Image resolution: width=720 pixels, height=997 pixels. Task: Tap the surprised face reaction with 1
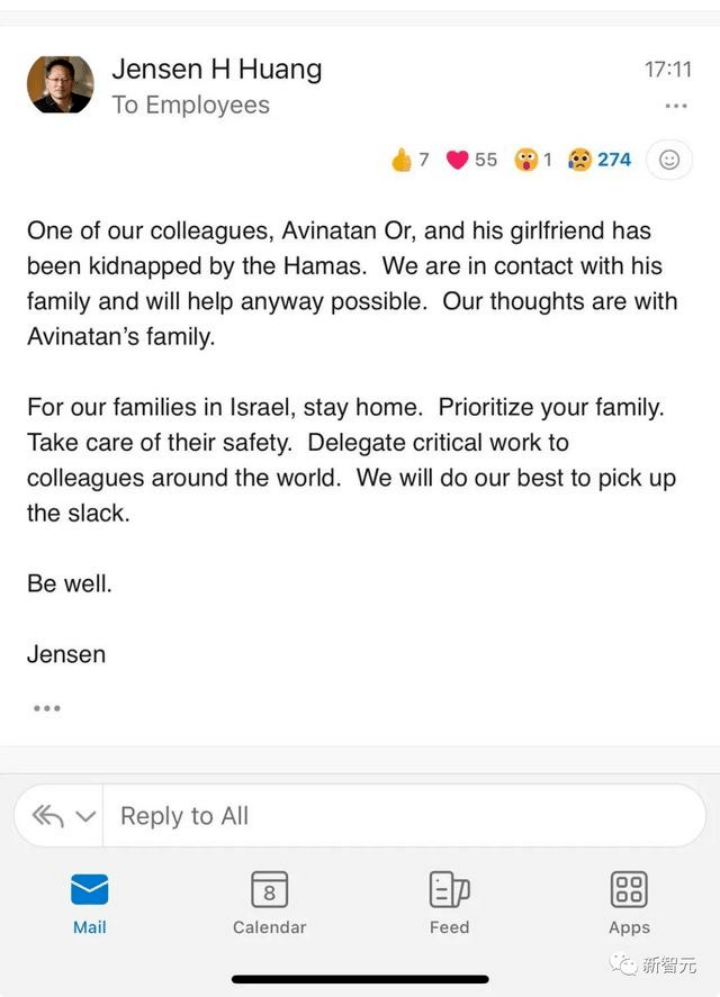click(533, 160)
